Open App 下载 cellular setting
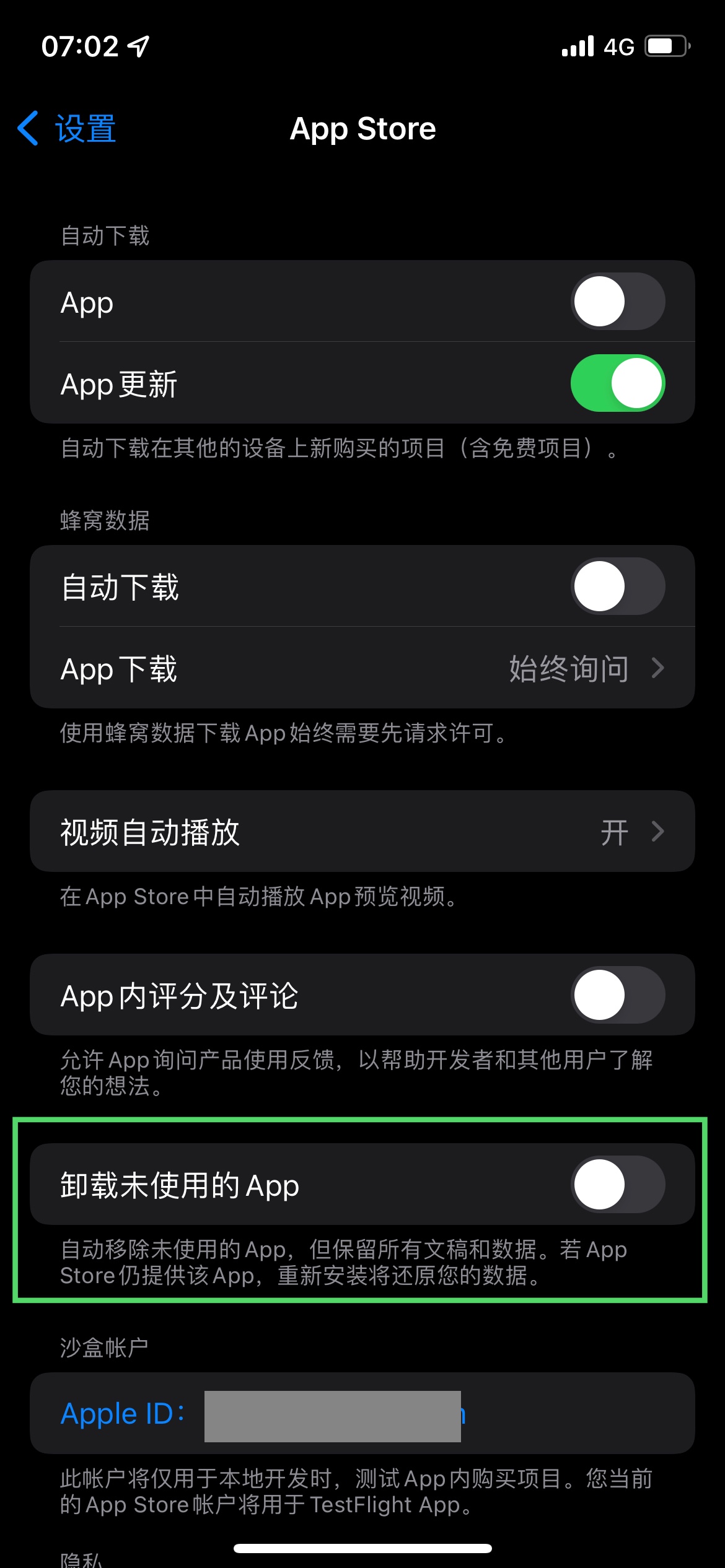 click(362, 668)
